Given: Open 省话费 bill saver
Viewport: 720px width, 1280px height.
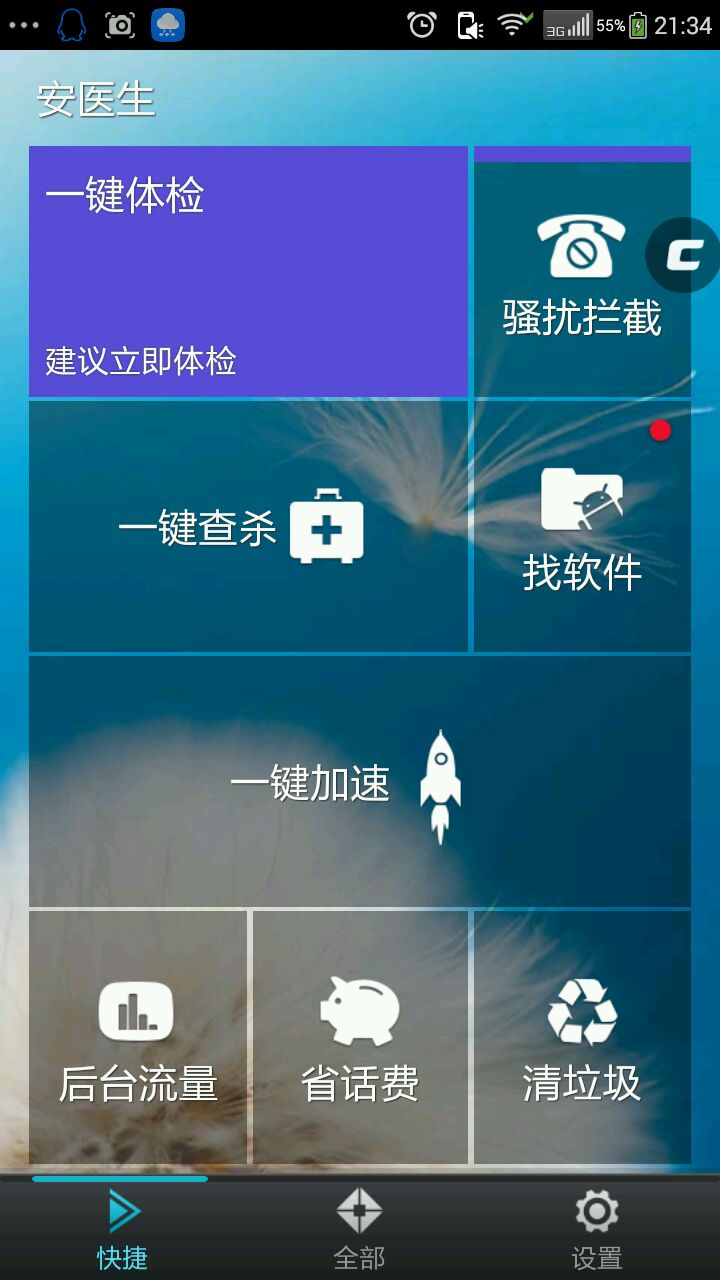Looking at the screenshot, I should pos(360,1038).
